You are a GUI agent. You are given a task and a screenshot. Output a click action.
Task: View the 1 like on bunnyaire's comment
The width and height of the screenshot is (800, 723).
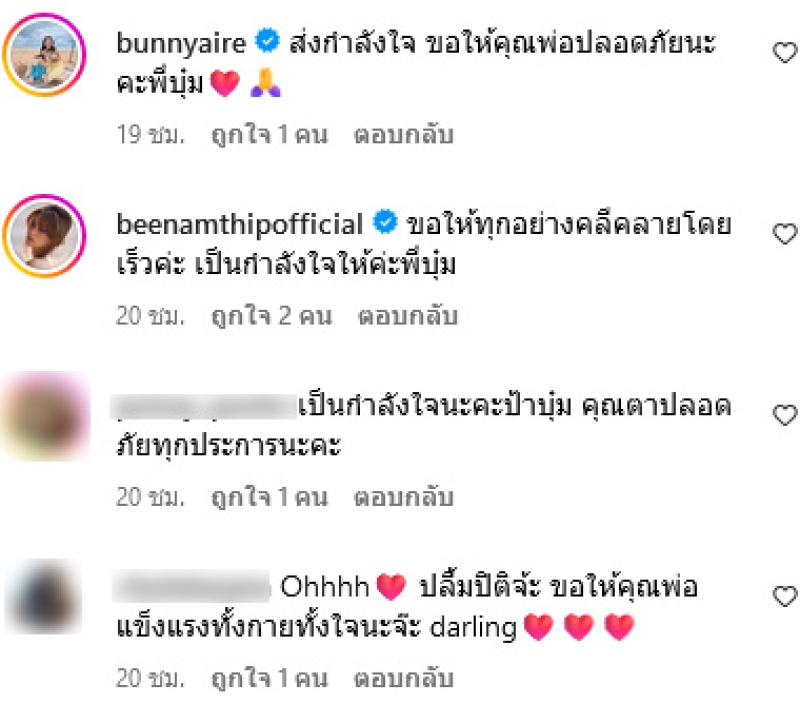[x=268, y=135]
